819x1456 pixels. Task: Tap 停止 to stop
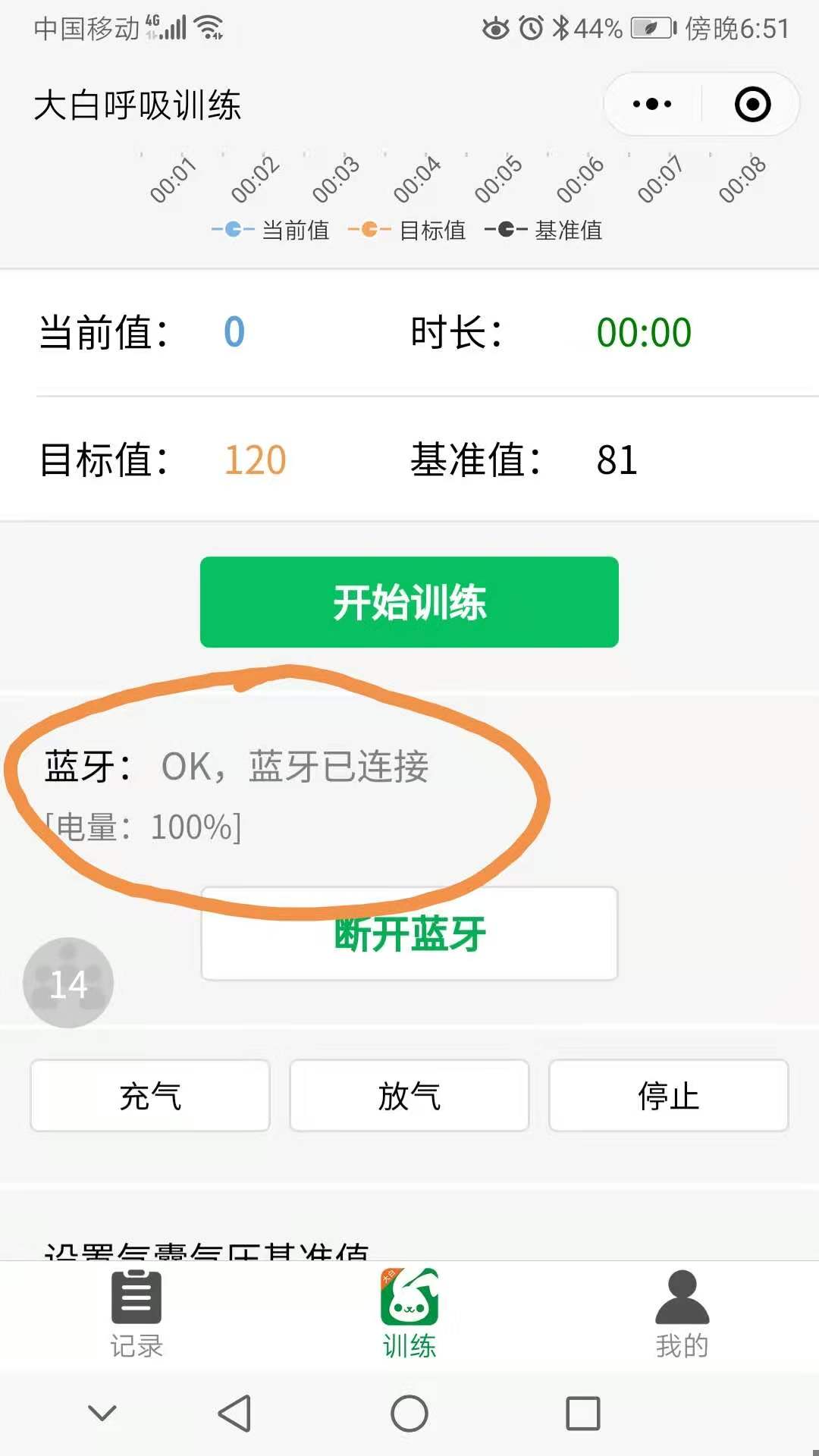pyautogui.click(x=669, y=1096)
